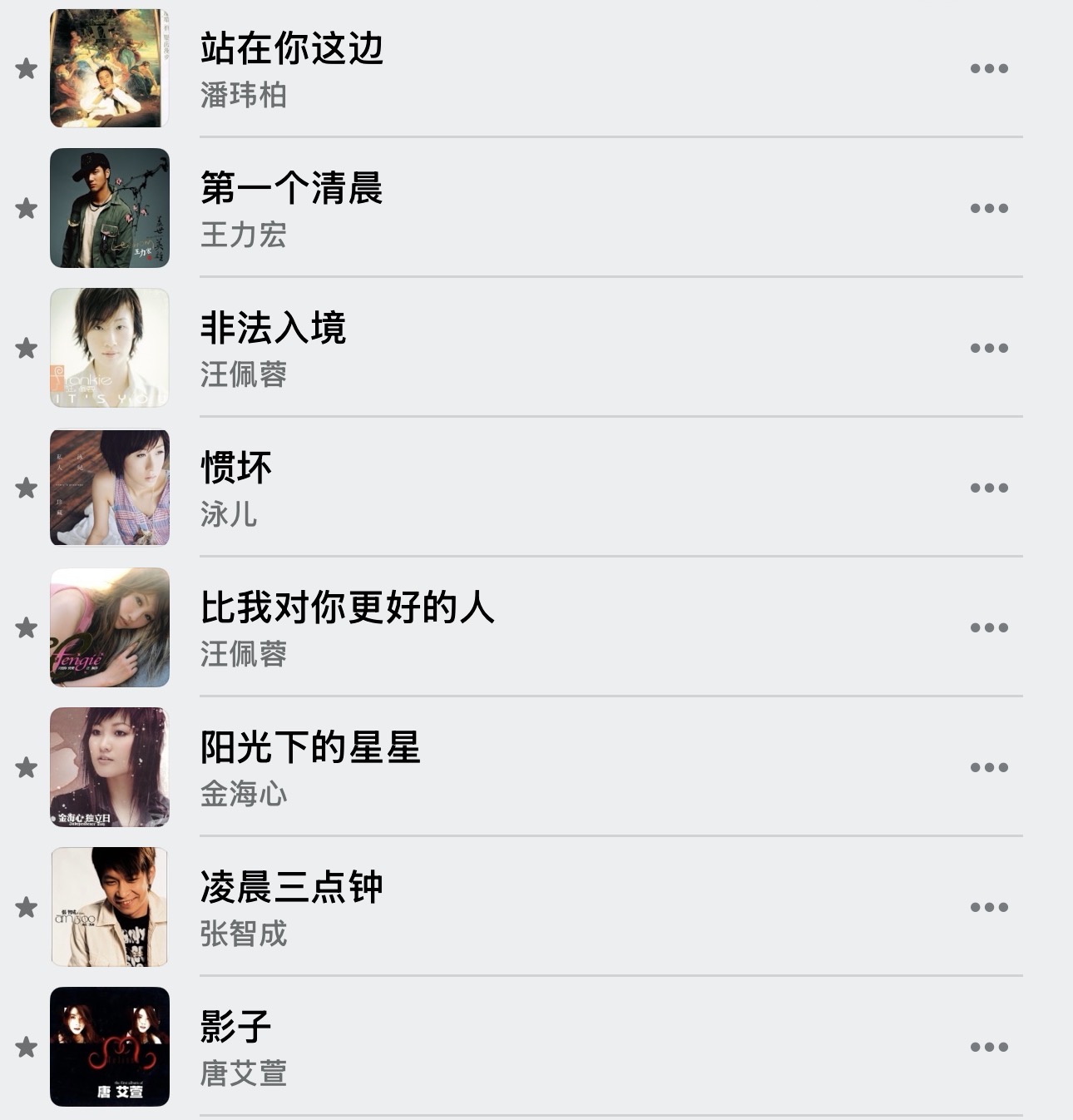Tap the star icon beside 惯坏
Viewport: 1073px width, 1120px height.
[x=27, y=488]
